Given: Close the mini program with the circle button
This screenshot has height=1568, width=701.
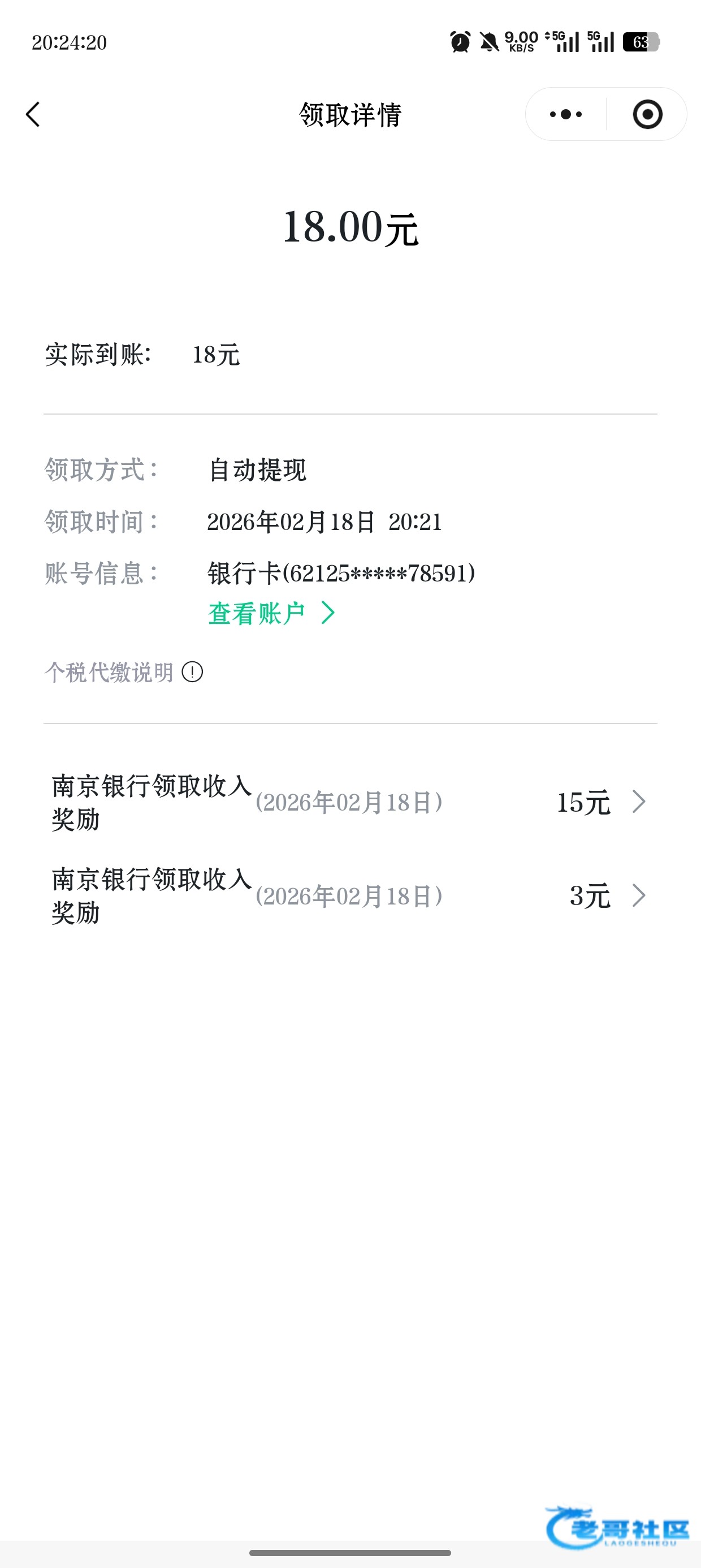Looking at the screenshot, I should point(647,114).
